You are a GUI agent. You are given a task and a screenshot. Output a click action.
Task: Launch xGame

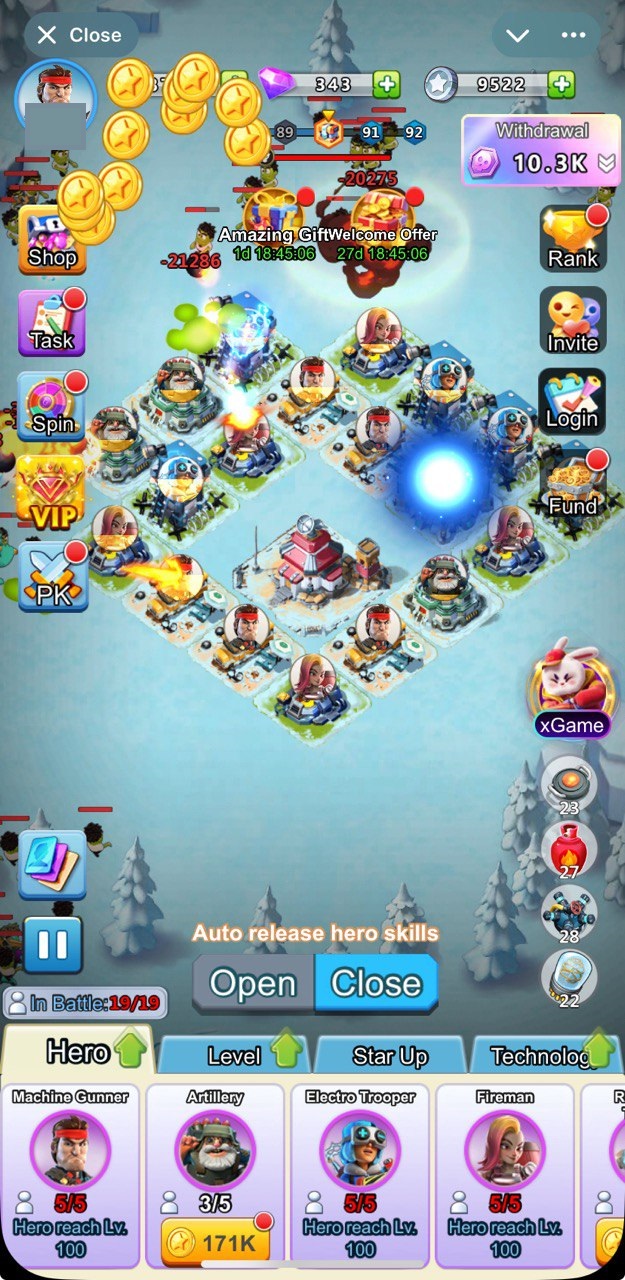[x=570, y=691]
